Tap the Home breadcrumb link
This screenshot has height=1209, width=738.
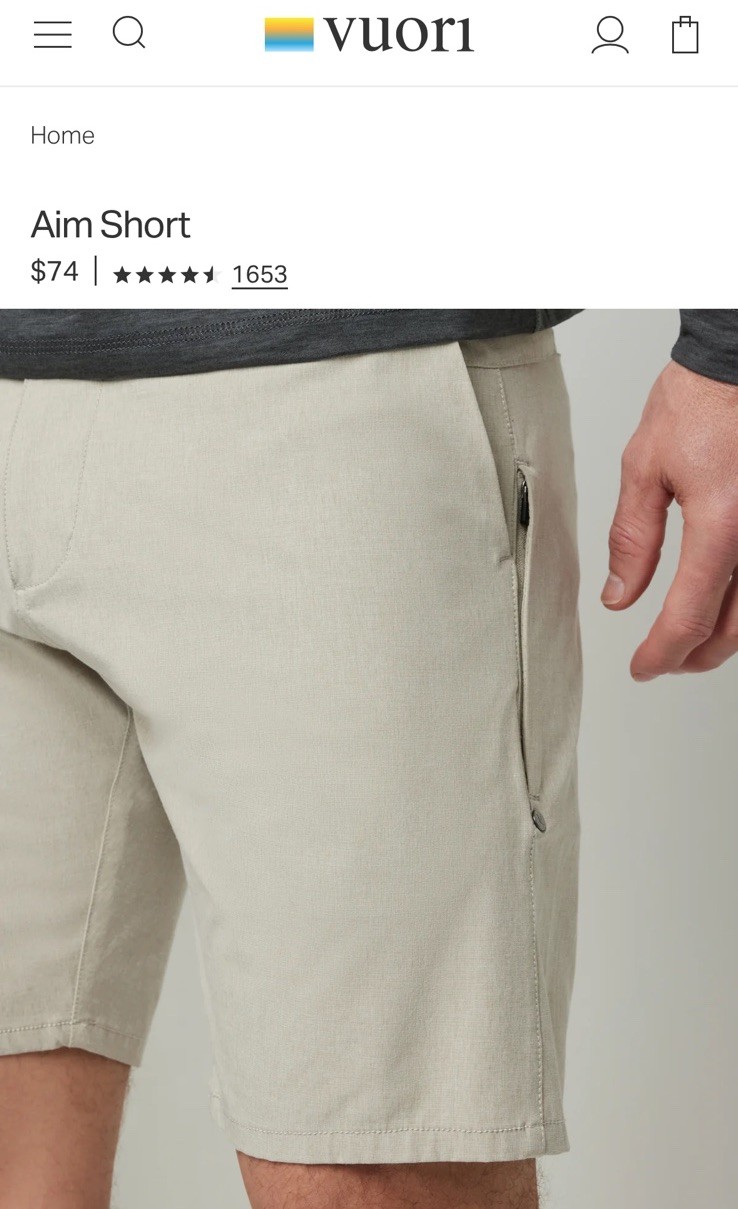click(62, 135)
